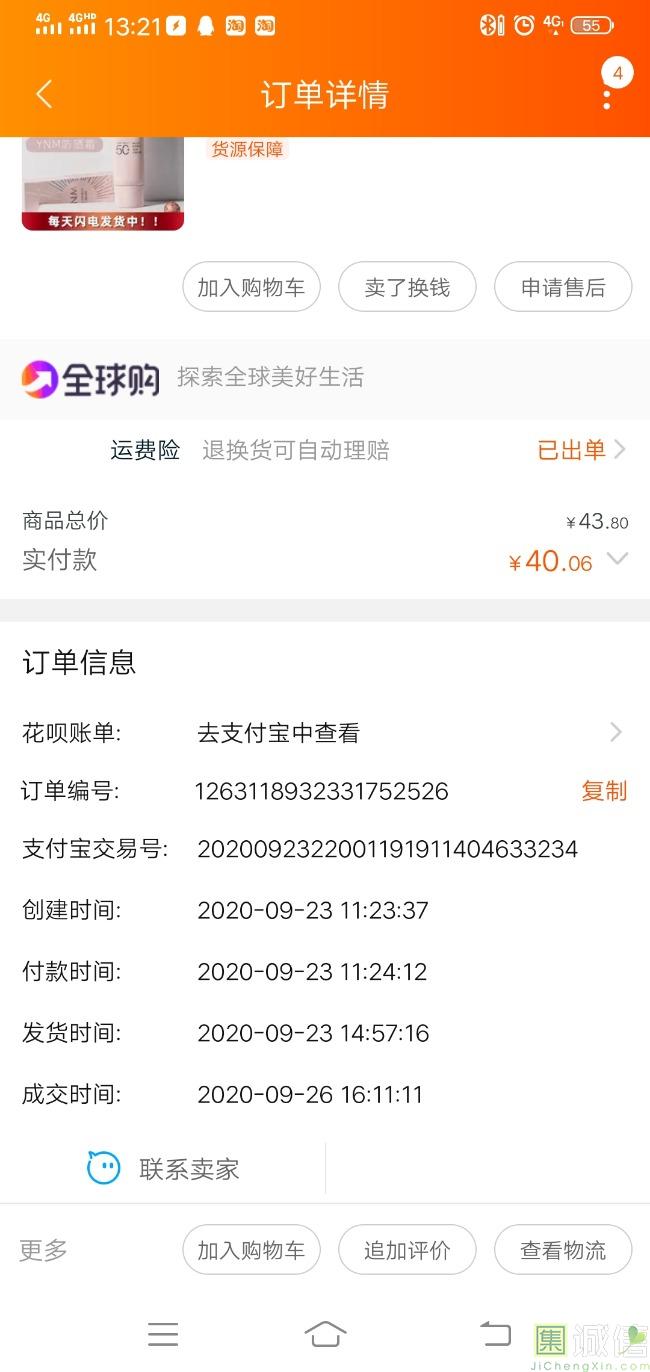Go to home via system navigation bar

click(325, 1334)
